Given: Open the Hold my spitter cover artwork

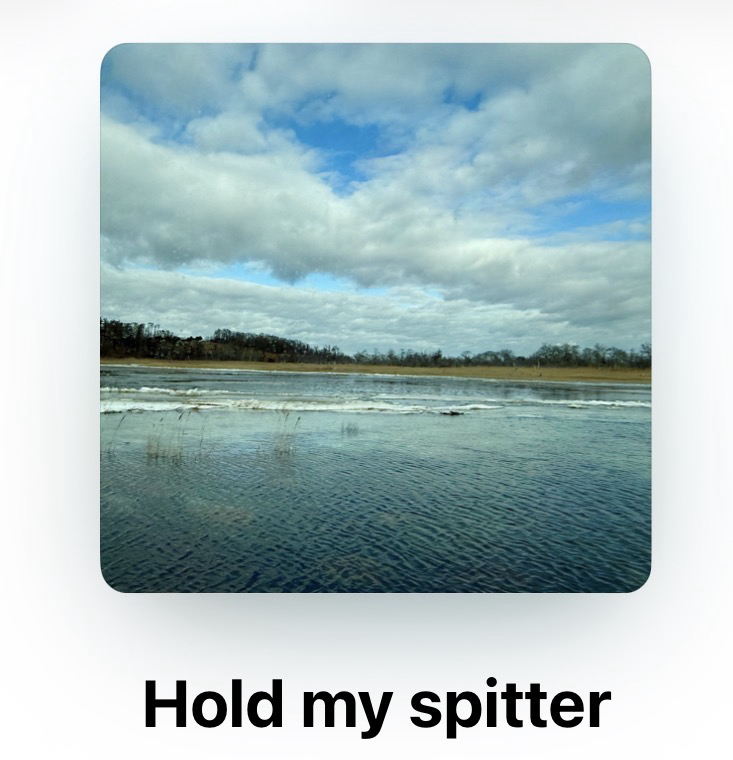Looking at the screenshot, I should [375, 317].
